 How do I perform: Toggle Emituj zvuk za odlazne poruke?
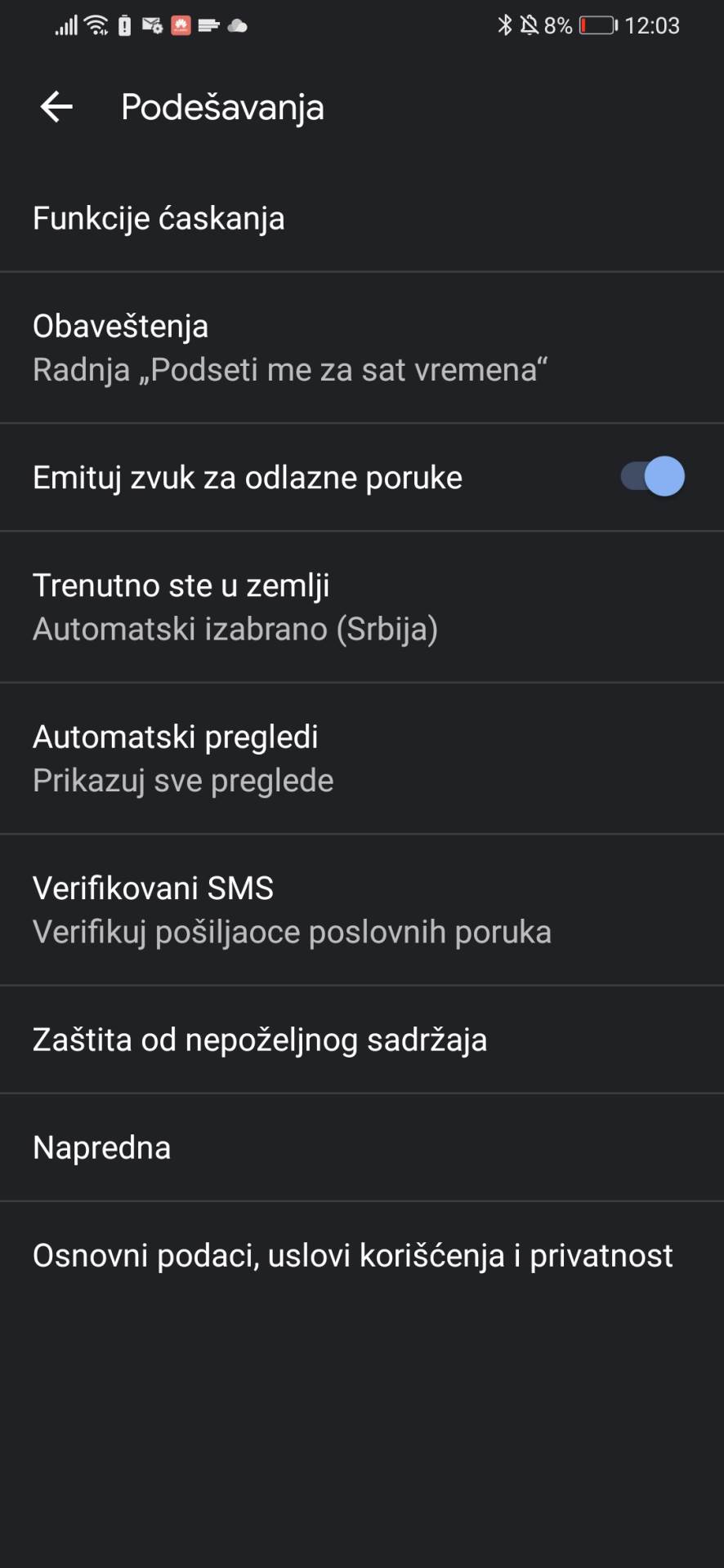click(x=652, y=477)
